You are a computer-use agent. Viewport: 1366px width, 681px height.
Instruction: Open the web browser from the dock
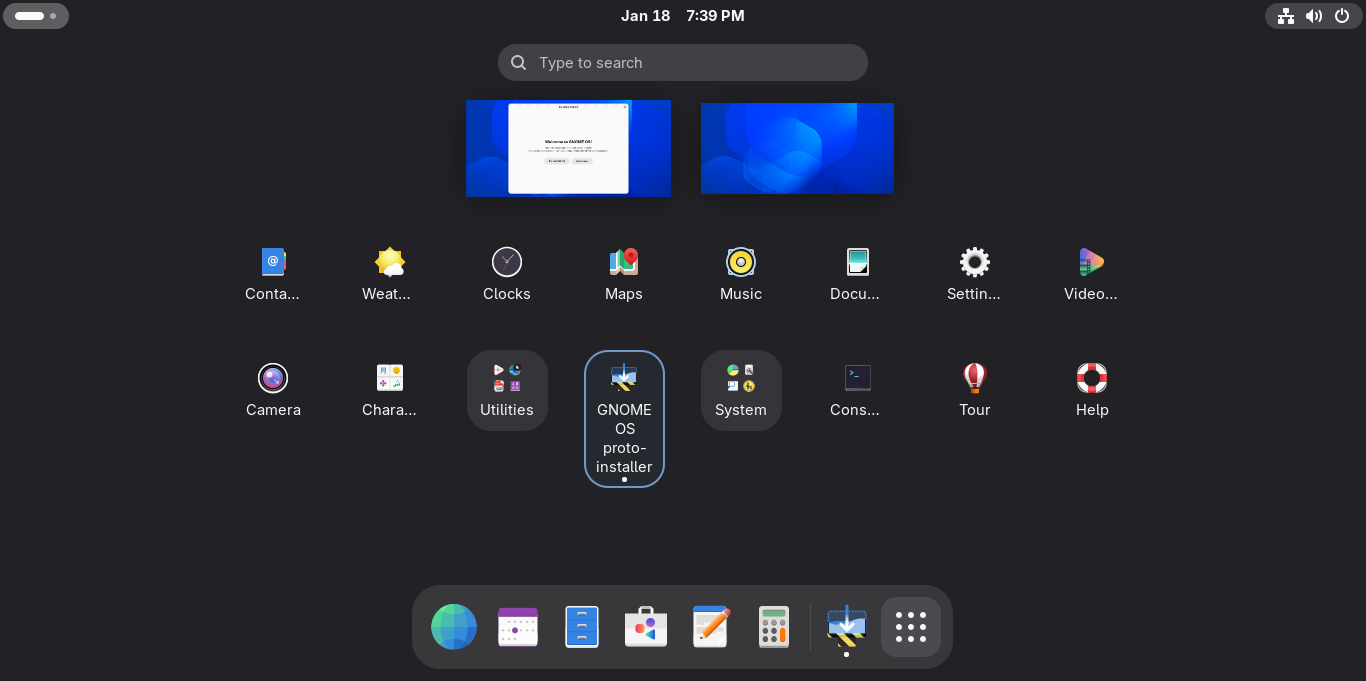(x=454, y=627)
